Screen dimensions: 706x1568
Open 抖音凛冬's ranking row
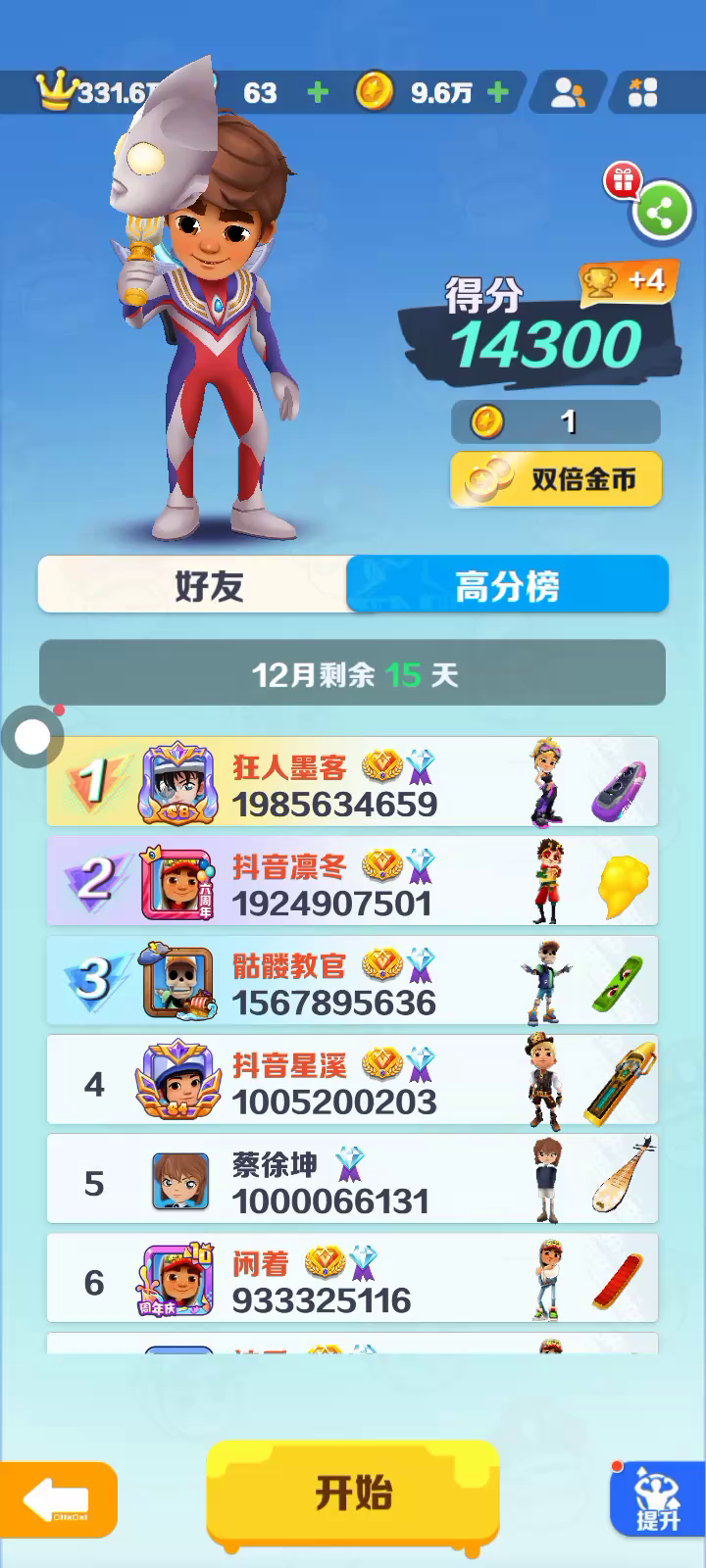352,881
